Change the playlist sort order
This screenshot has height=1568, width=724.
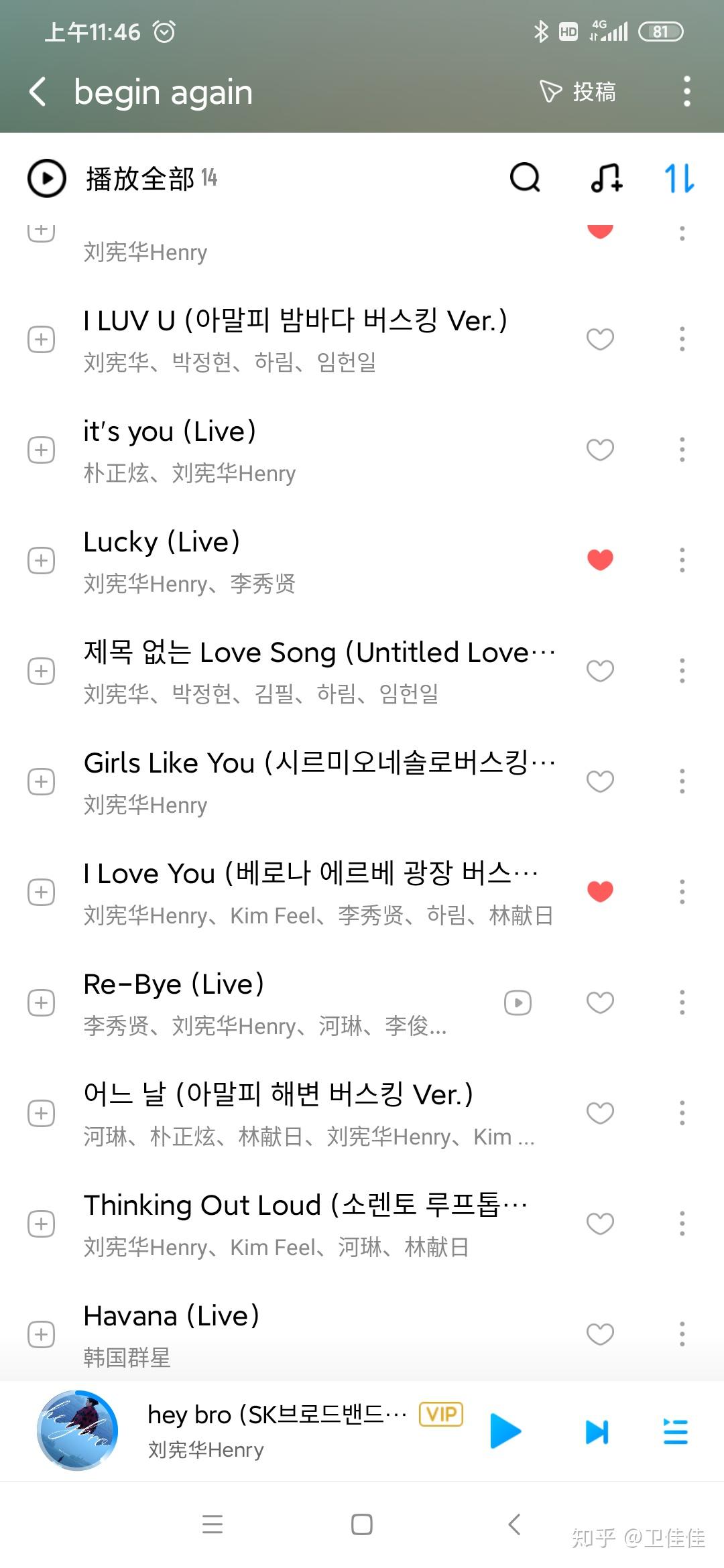(679, 178)
